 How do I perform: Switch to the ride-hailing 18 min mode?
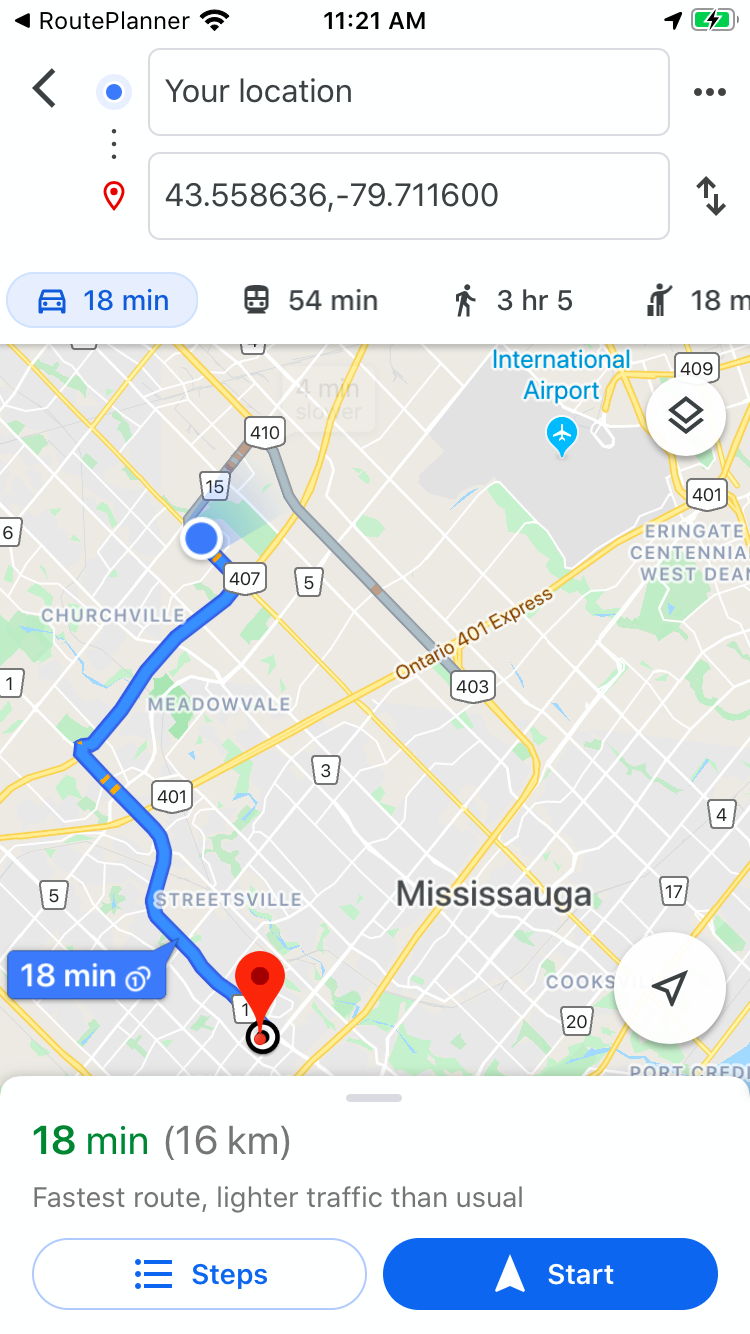(698, 300)
